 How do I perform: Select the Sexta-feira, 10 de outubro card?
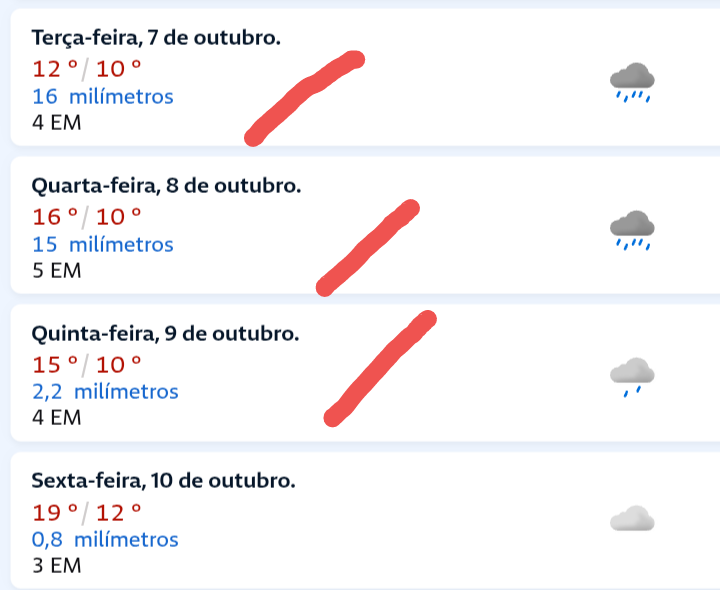pos(163,481)
